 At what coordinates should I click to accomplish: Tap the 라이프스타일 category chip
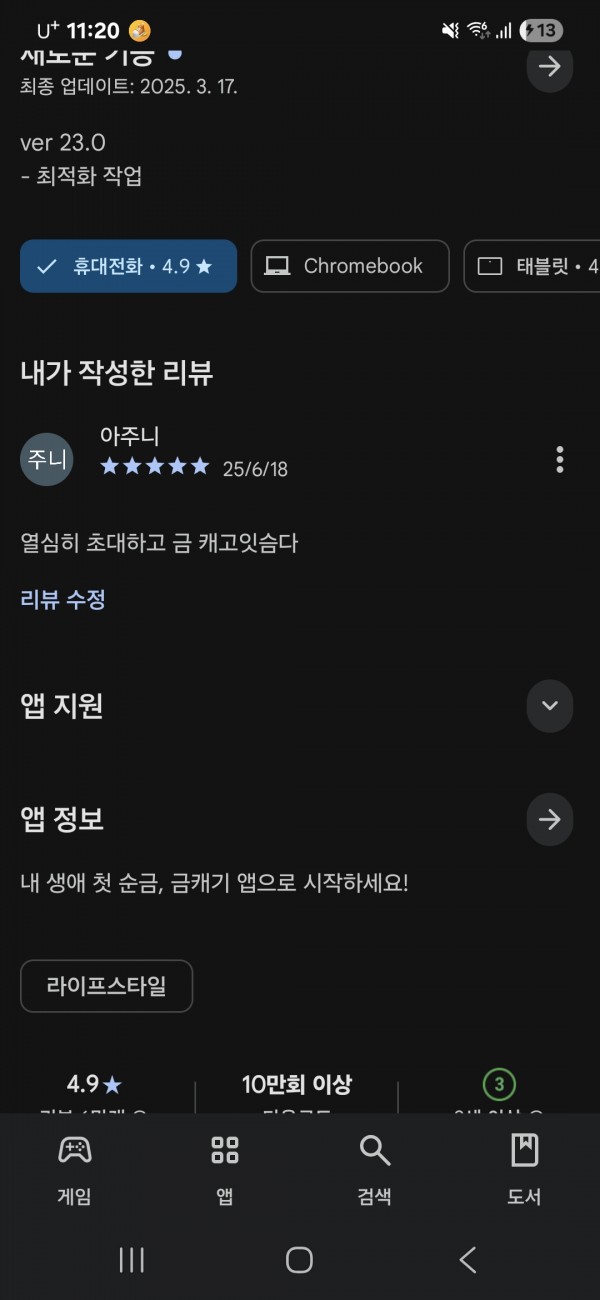[106, 986]
